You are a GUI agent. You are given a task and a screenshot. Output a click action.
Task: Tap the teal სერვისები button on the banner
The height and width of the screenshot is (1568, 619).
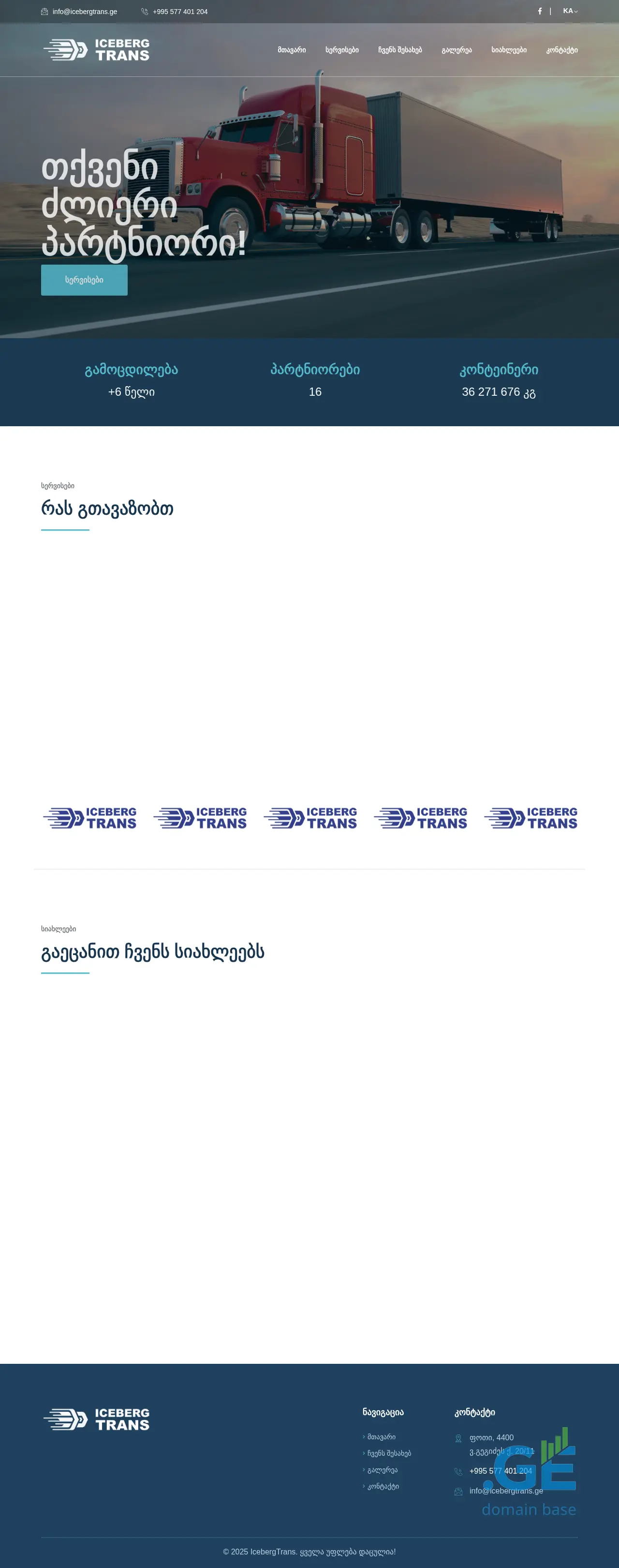tap(84, 280)
